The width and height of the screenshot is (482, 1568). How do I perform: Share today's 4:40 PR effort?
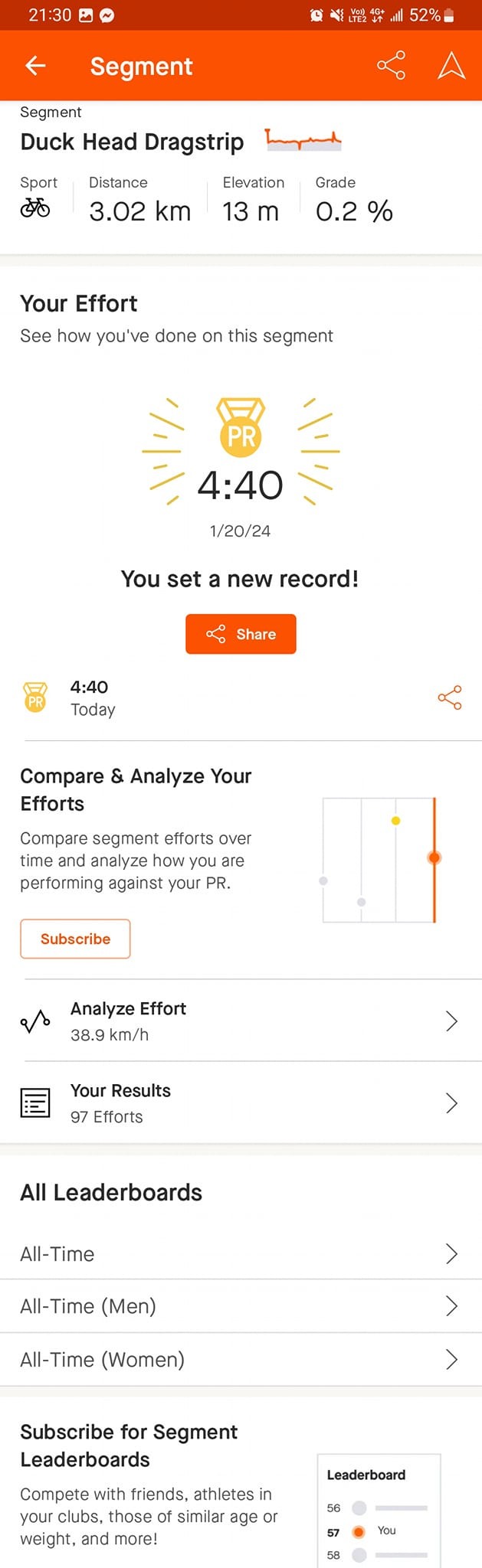pos(450,697)
